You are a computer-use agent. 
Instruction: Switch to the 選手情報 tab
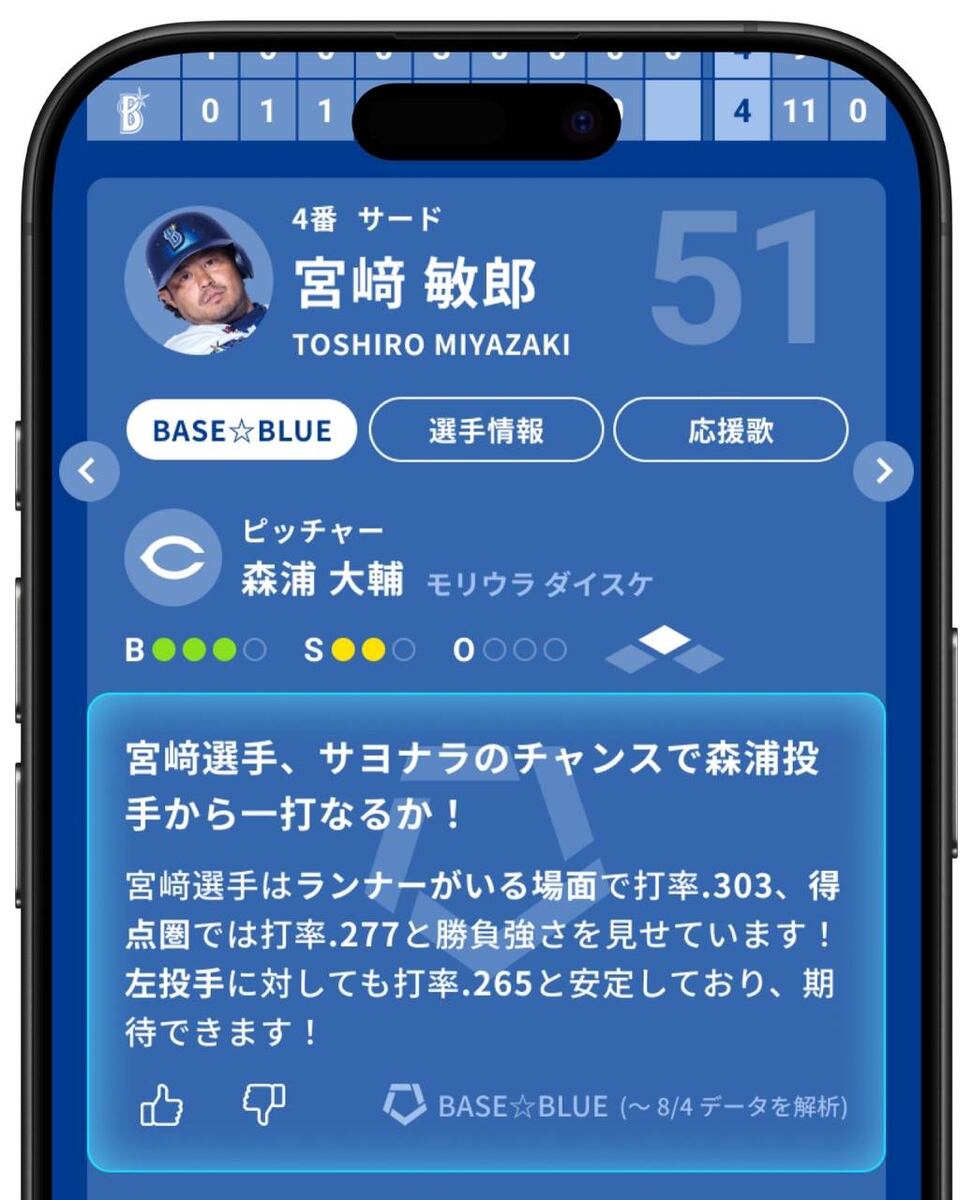486,431
